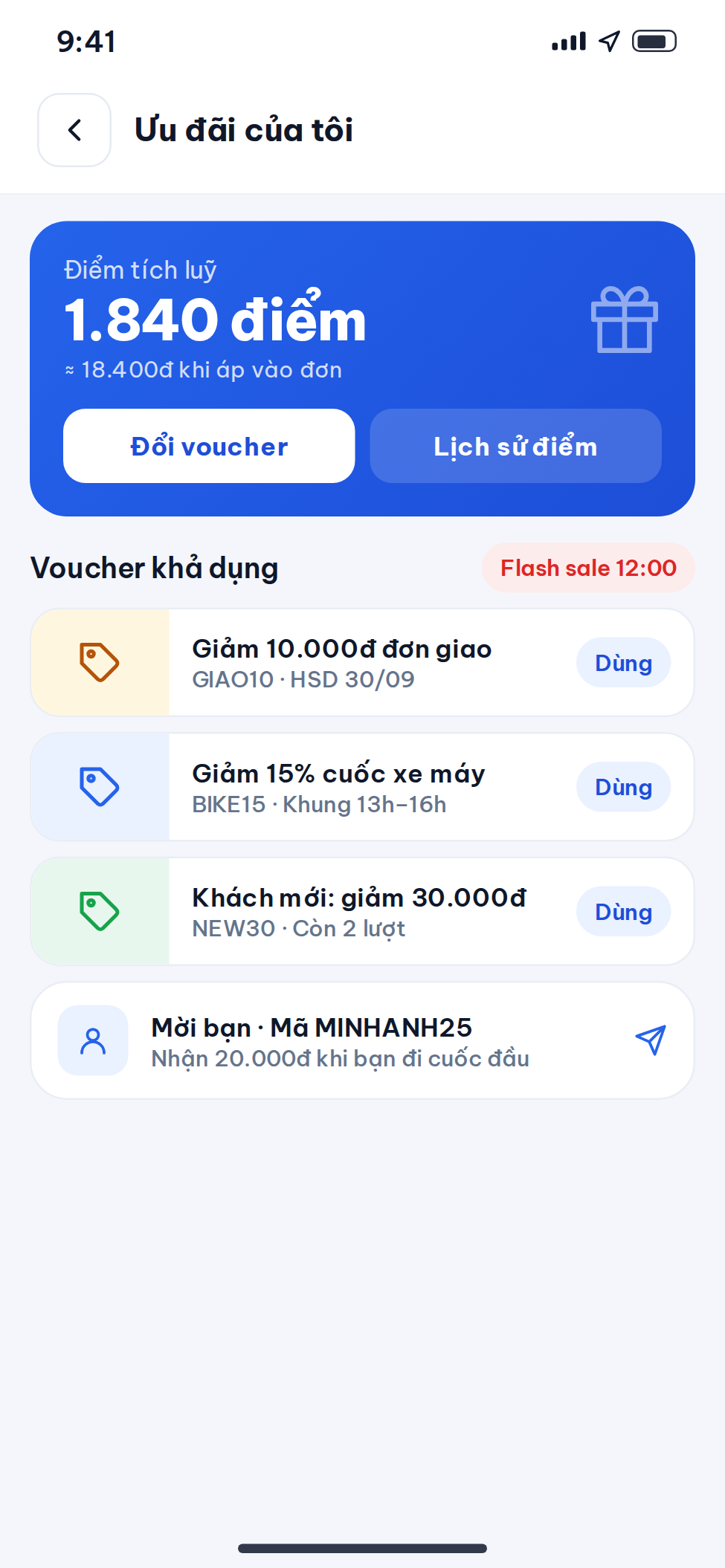The height and width of the screenshot is (1568, 725).
Task: Use the NEW30 voucher with Dùng
Action: (623, 911)
